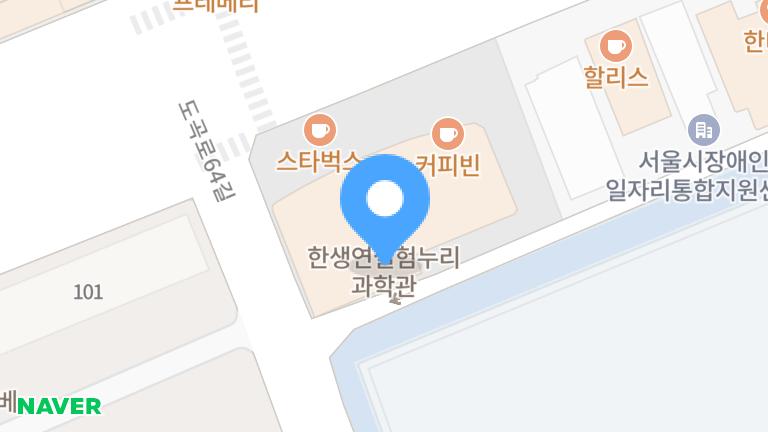Open the 할리스 cafe marker
The image size is (768, 432).
click(616, 46)
